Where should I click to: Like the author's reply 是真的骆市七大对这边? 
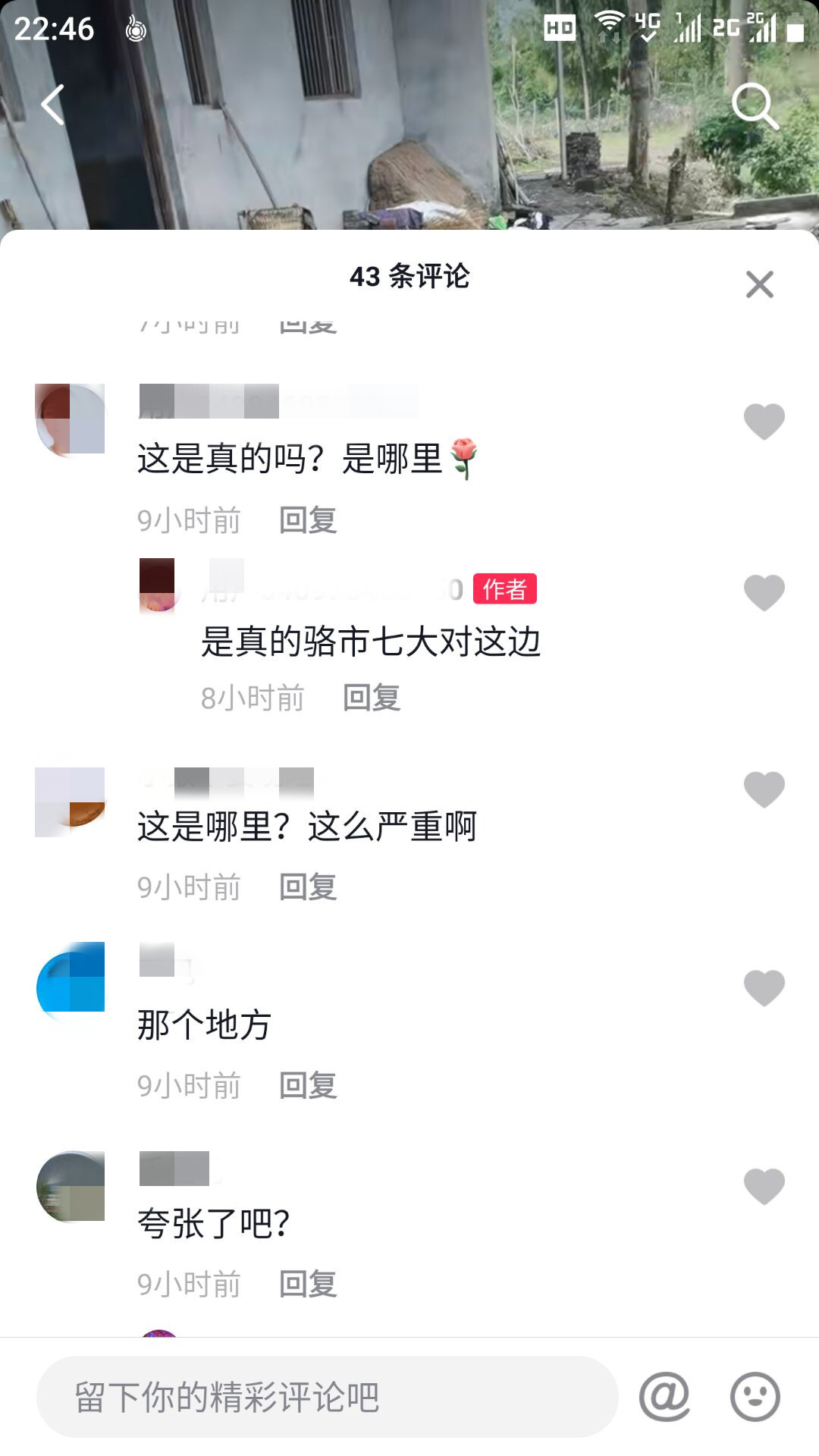[x=764, y=592]
